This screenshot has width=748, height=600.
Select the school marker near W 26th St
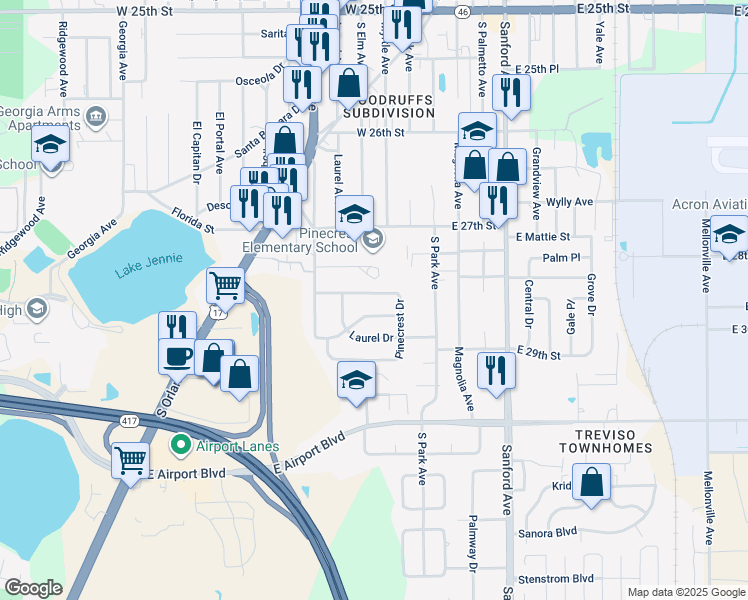[x=478, y=131]
